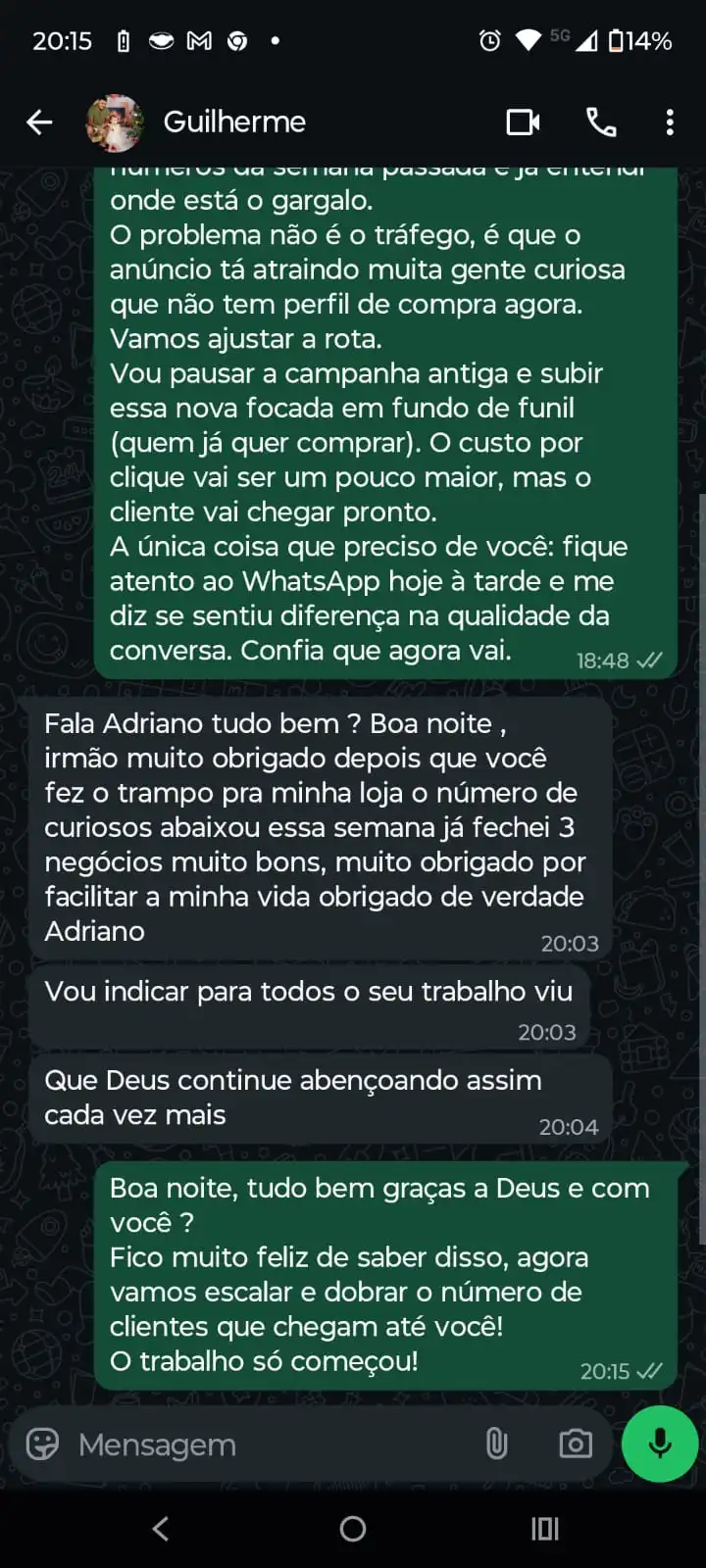This screenshot has height=1568, width=706.
Task: Attach a file with the paperclip
Action: [497, 1444]
